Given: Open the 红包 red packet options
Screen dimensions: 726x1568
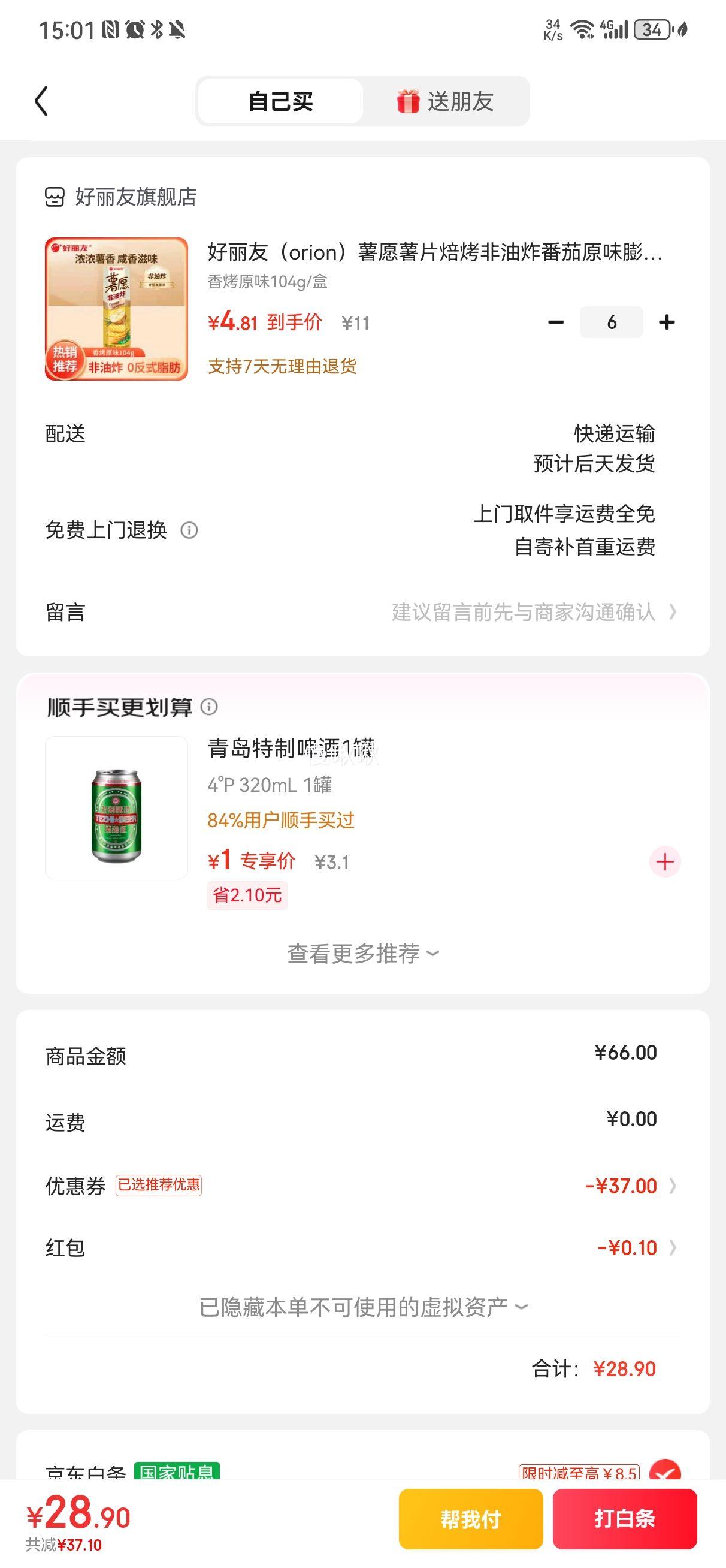Looking at the screenshot, I should click(633, 1248).
